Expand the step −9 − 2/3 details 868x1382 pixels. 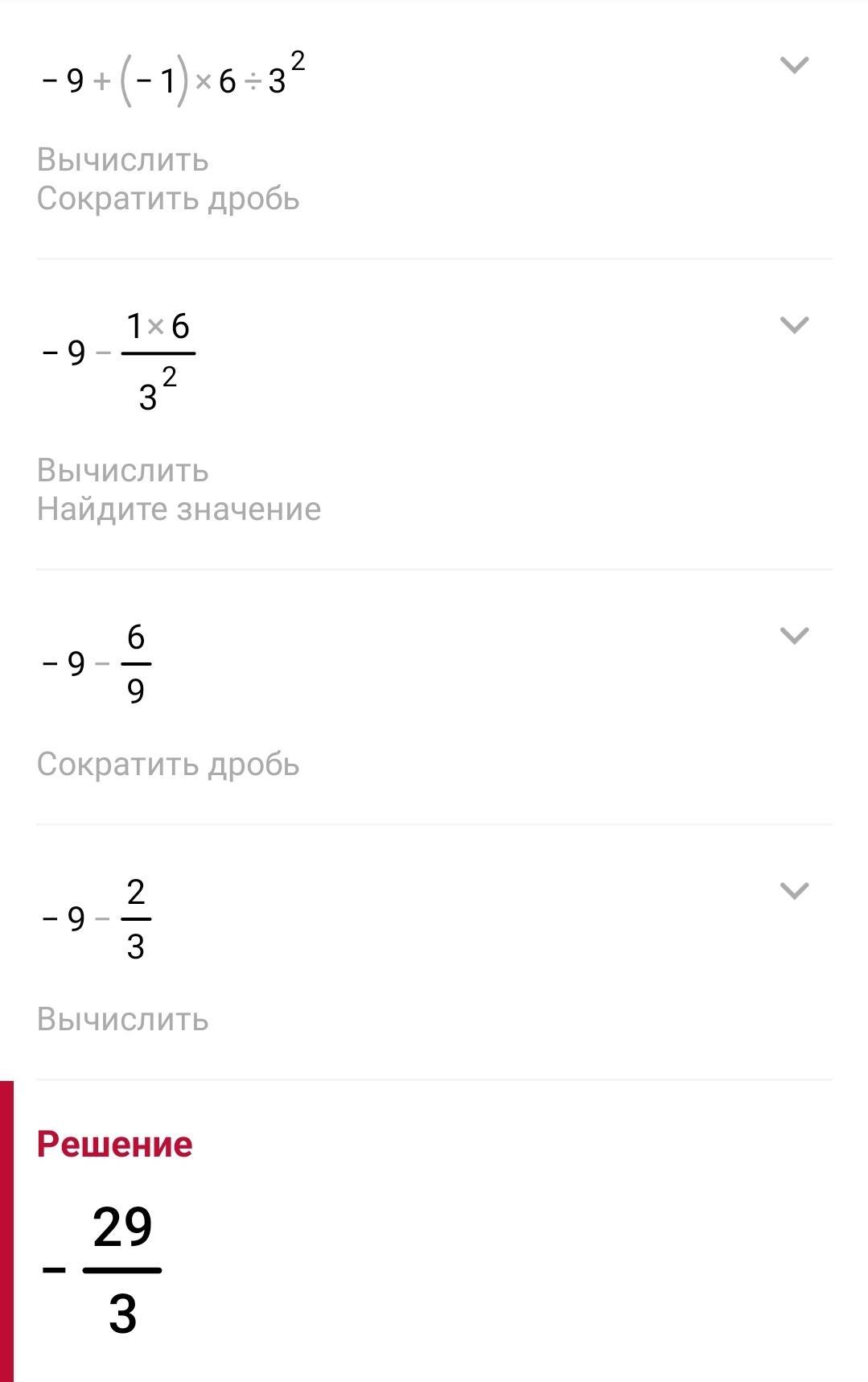pyautogui.click(x=794, y=890)
